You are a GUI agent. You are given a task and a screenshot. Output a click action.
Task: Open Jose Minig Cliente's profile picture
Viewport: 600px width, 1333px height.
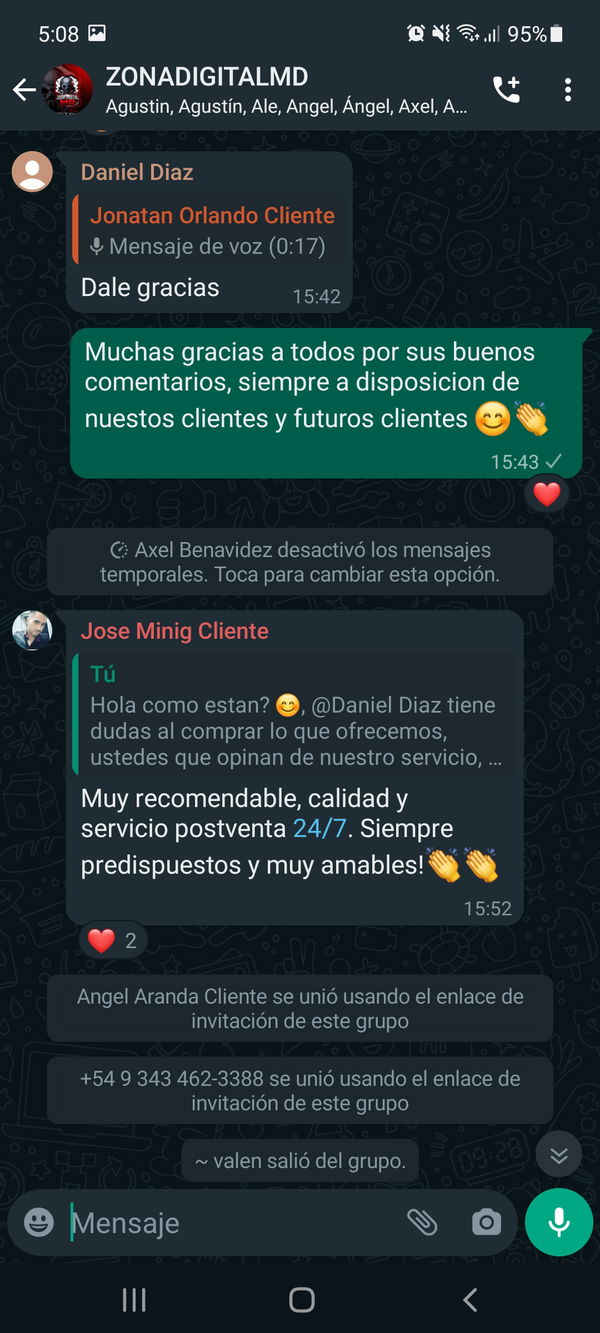pyautogui.click(x=32, y=631)
